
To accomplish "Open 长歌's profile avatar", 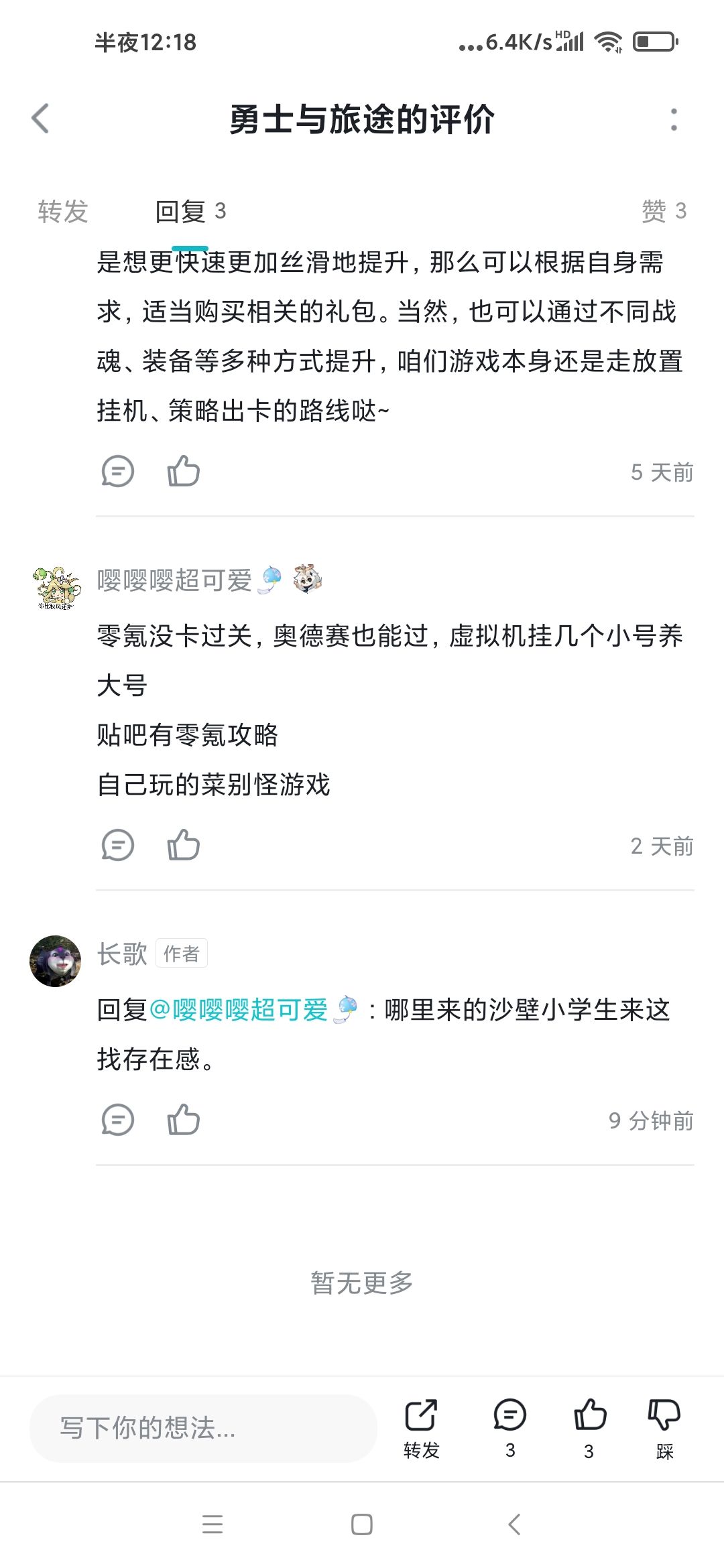I will click(x=56, y=961).
